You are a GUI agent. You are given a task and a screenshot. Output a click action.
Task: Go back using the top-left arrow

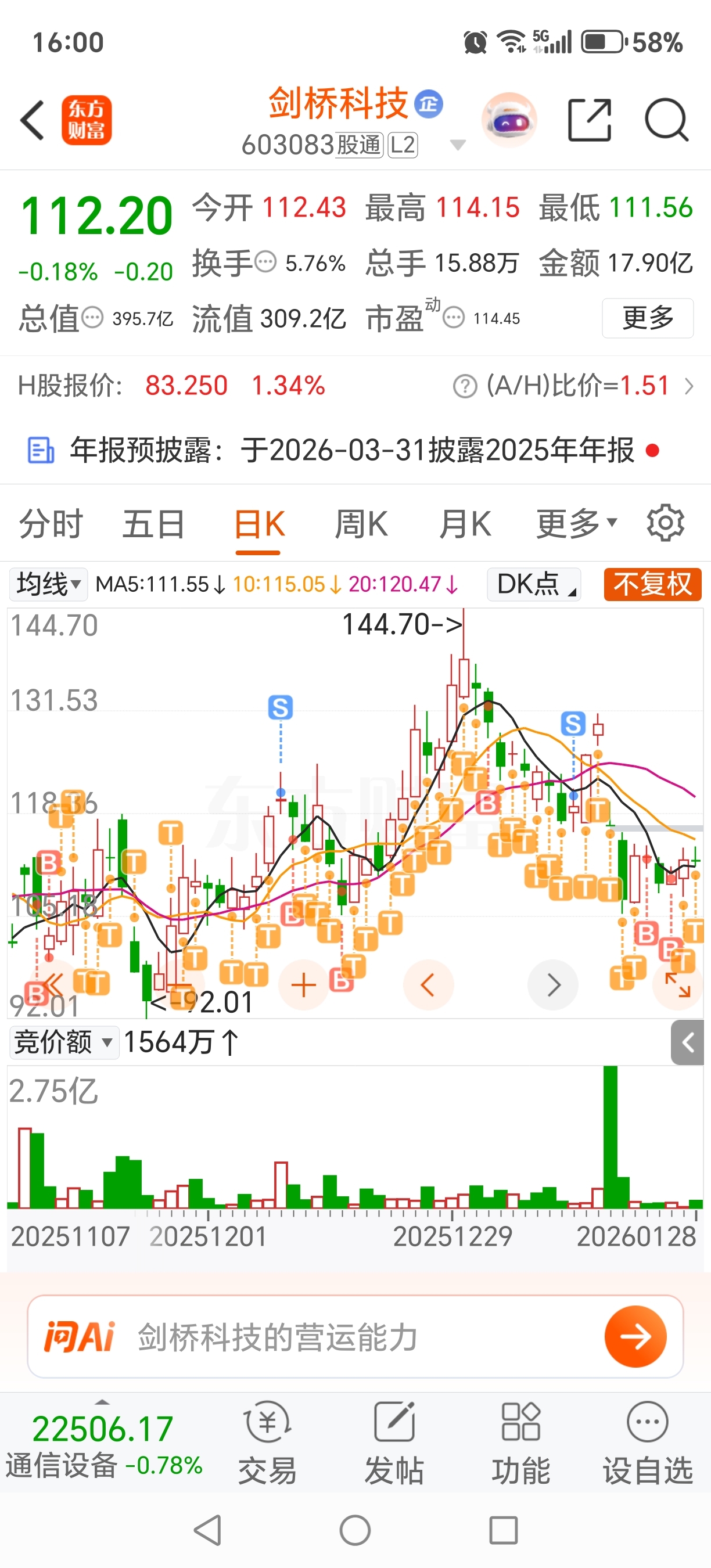pos(33,120)
